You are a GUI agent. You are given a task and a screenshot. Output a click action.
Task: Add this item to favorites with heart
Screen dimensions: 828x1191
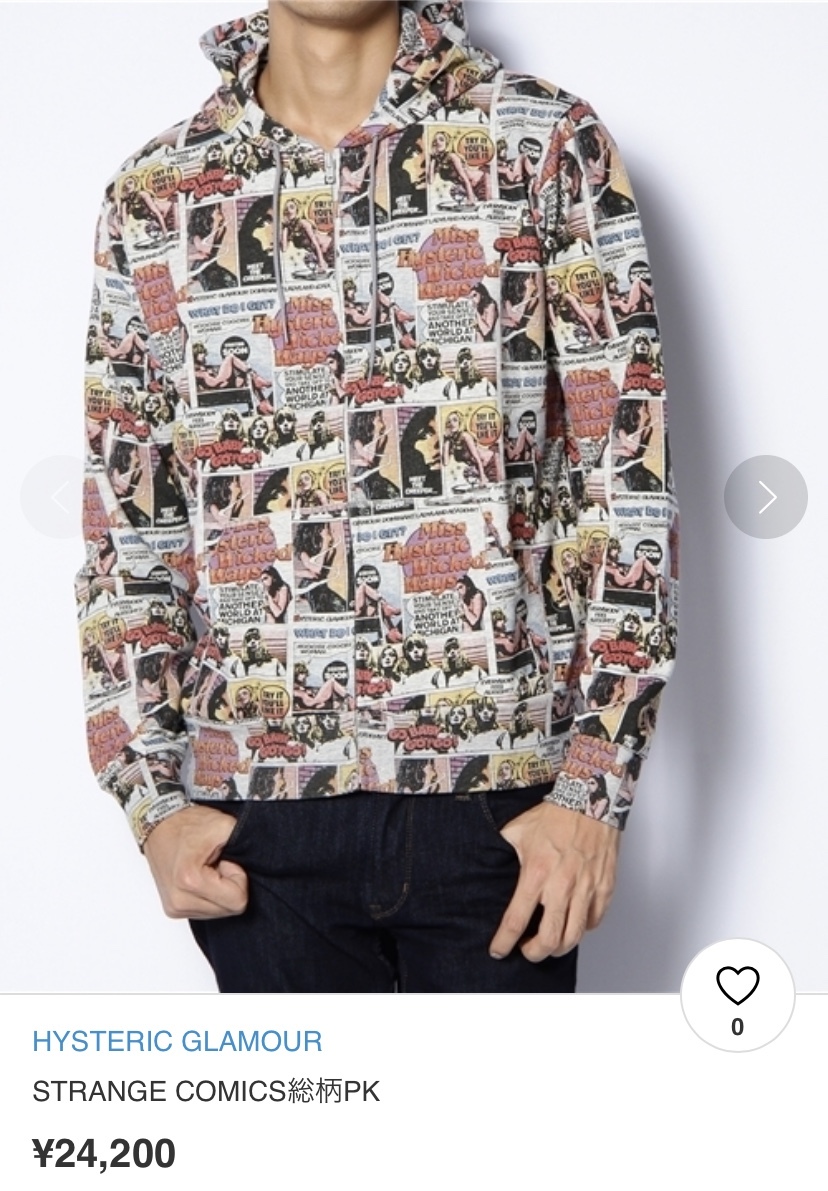tap(737, 989)
